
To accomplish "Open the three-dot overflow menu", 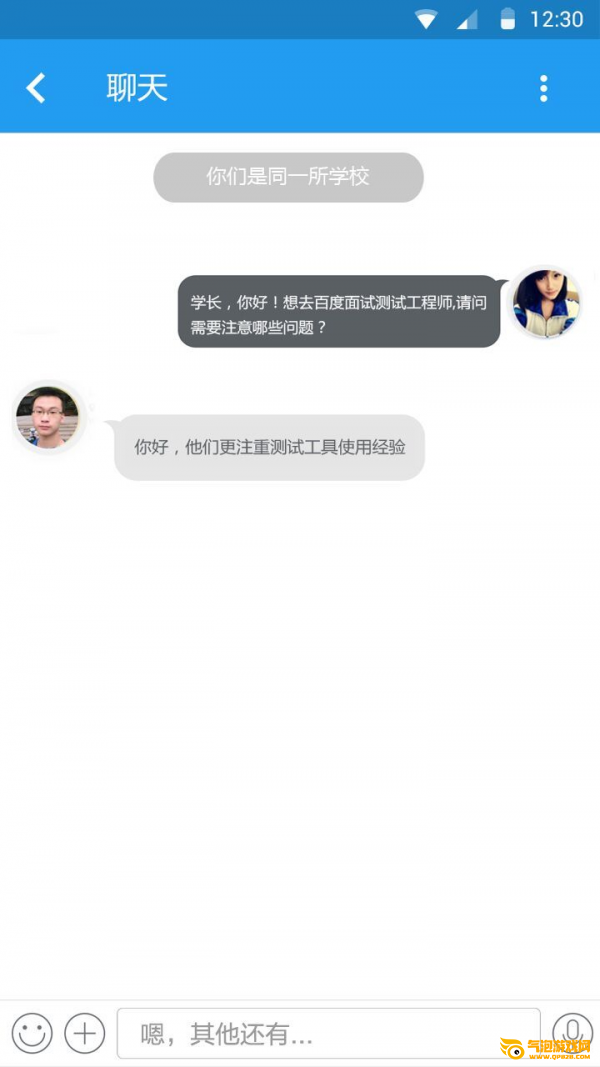I will pyautogui.click(x=543, y=88).
